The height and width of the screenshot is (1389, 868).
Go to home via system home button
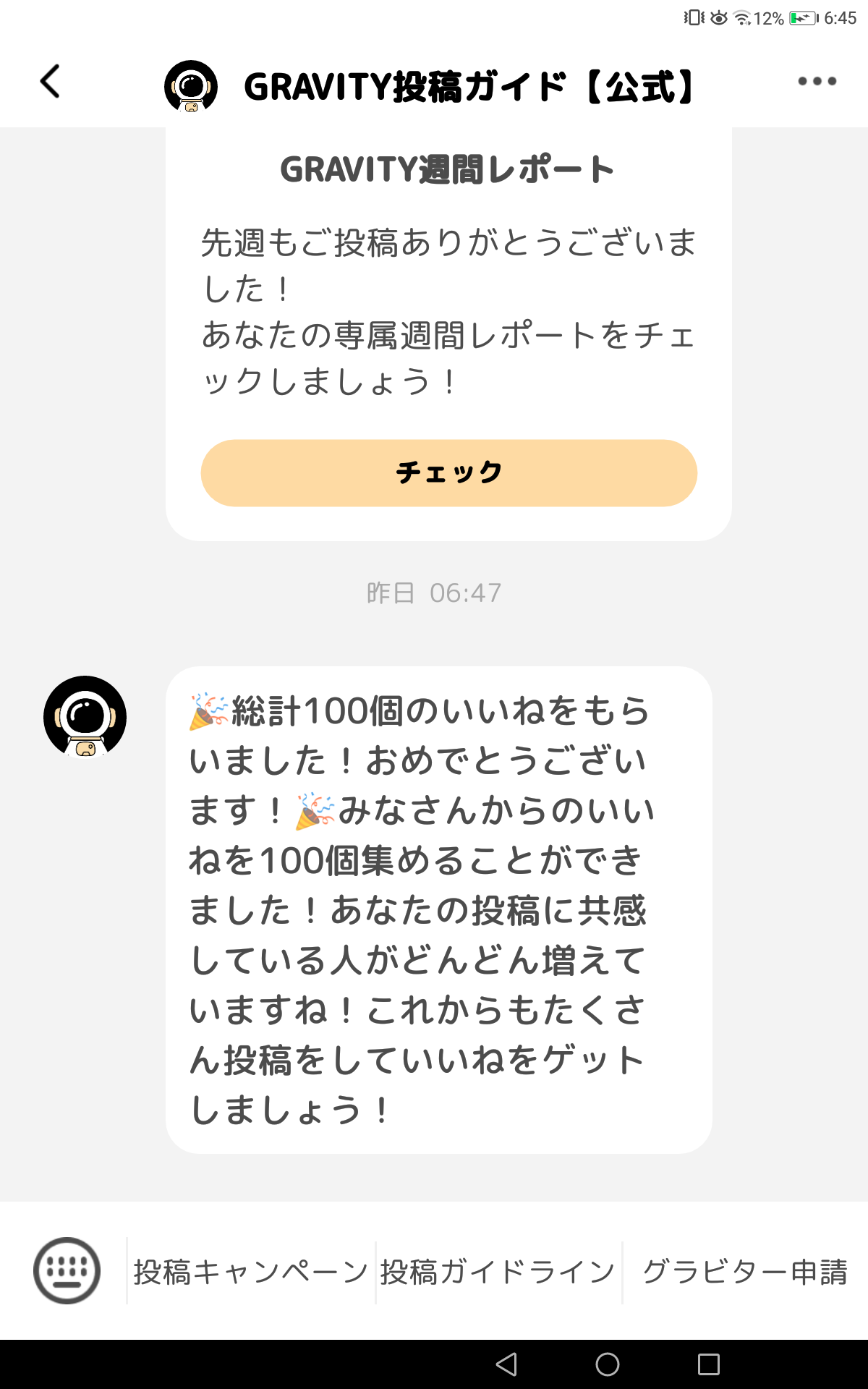pyautogui.click(x=608, y=1364)
